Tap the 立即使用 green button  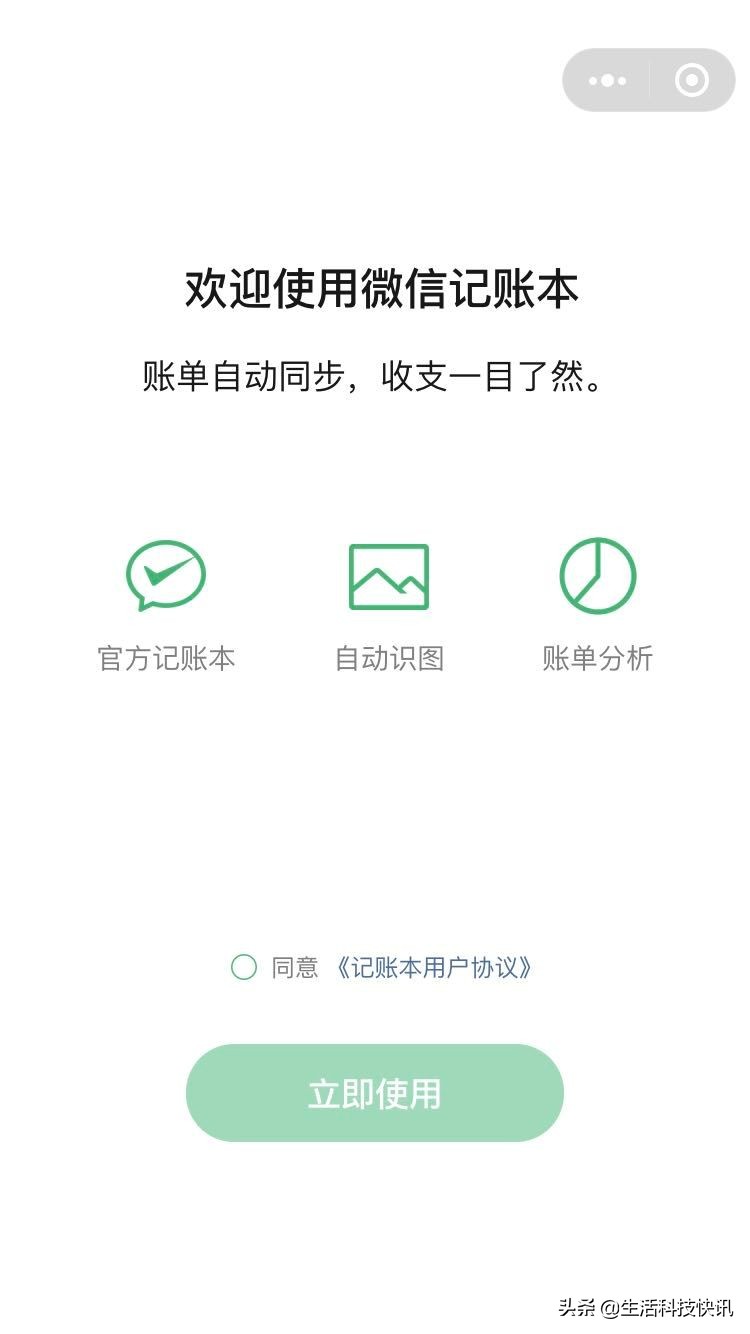pos(375,1093)
